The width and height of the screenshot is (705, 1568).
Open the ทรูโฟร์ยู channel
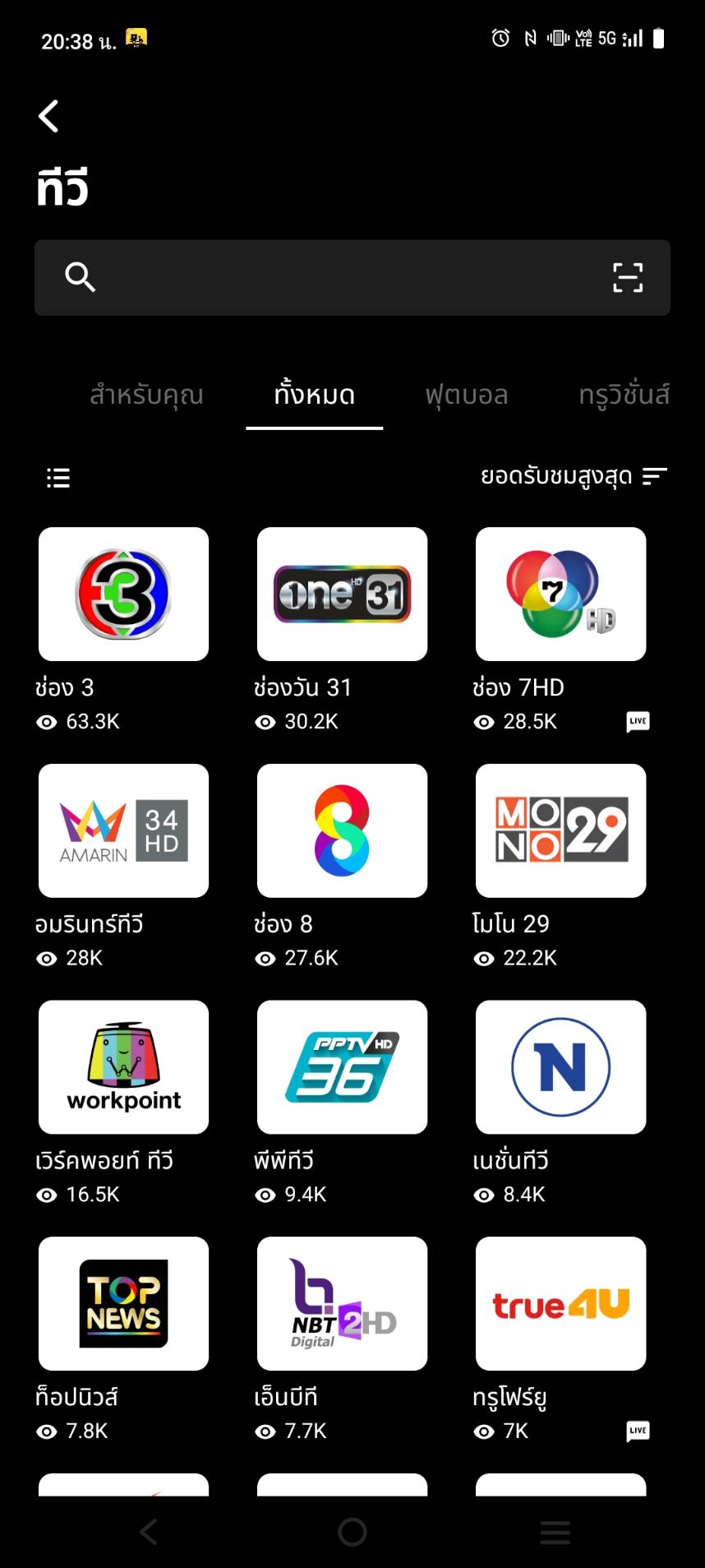coord(560,1303)
